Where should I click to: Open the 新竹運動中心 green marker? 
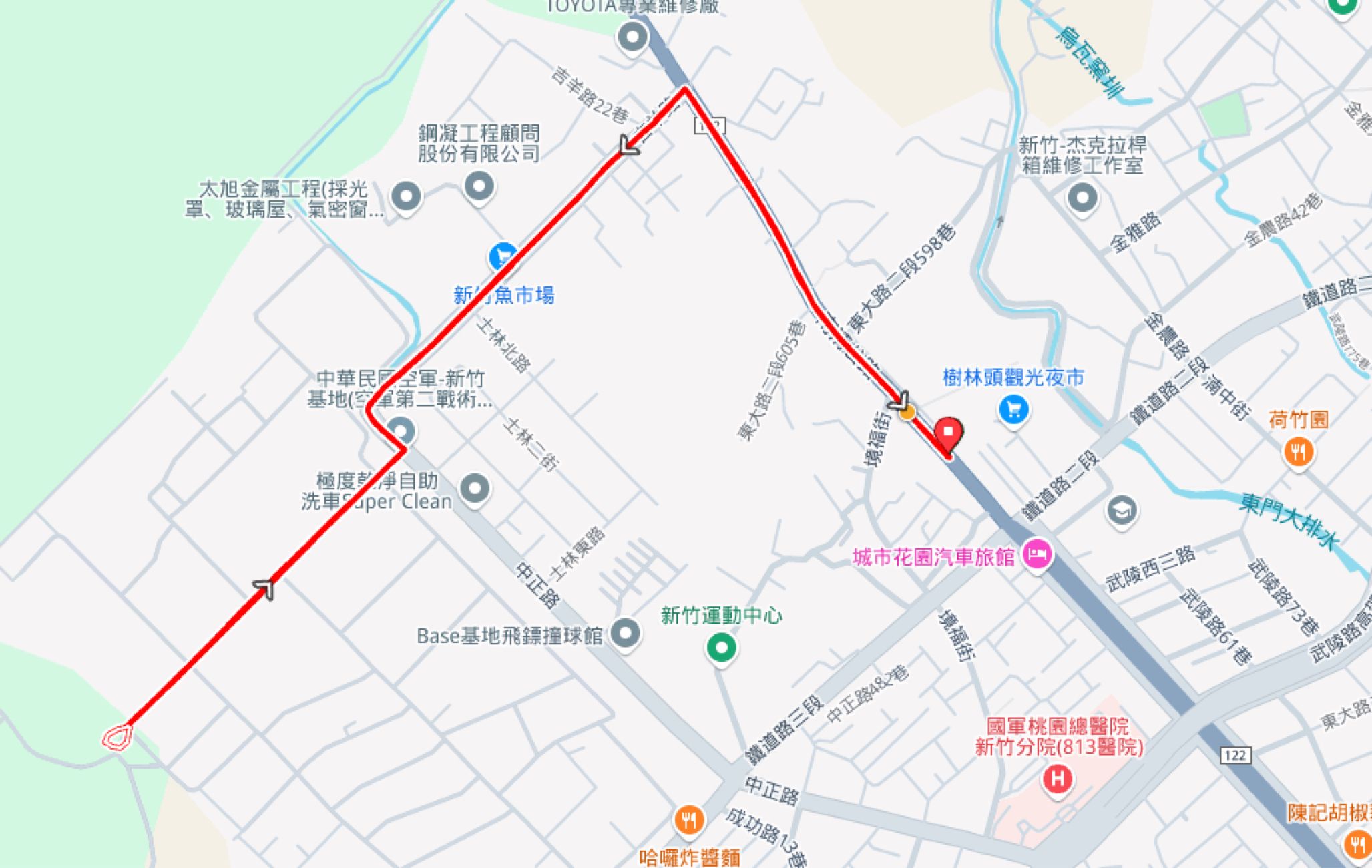pyautogui.click(x=721, y=647)
